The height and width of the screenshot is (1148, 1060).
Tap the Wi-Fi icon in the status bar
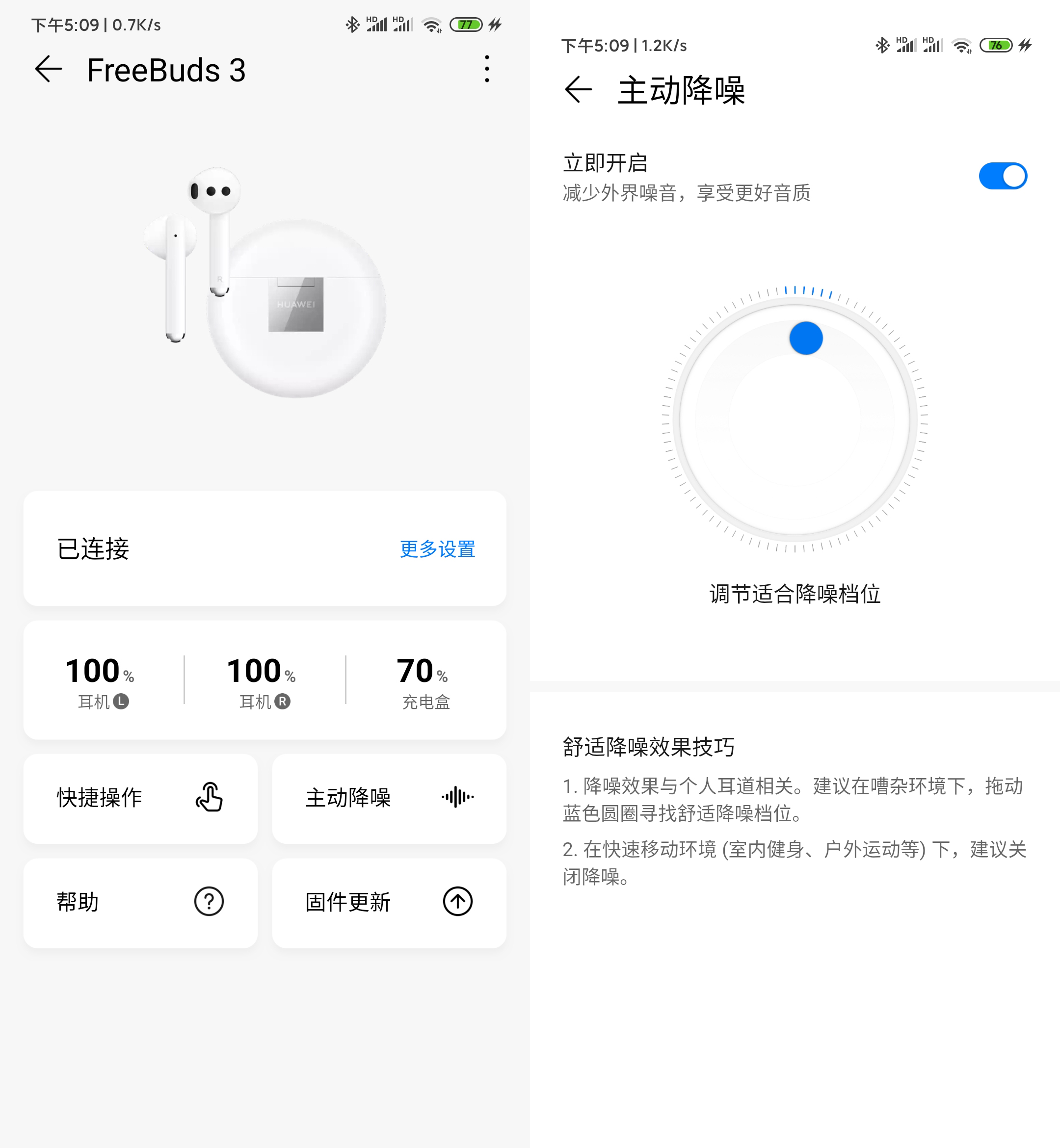coord(432,24)
